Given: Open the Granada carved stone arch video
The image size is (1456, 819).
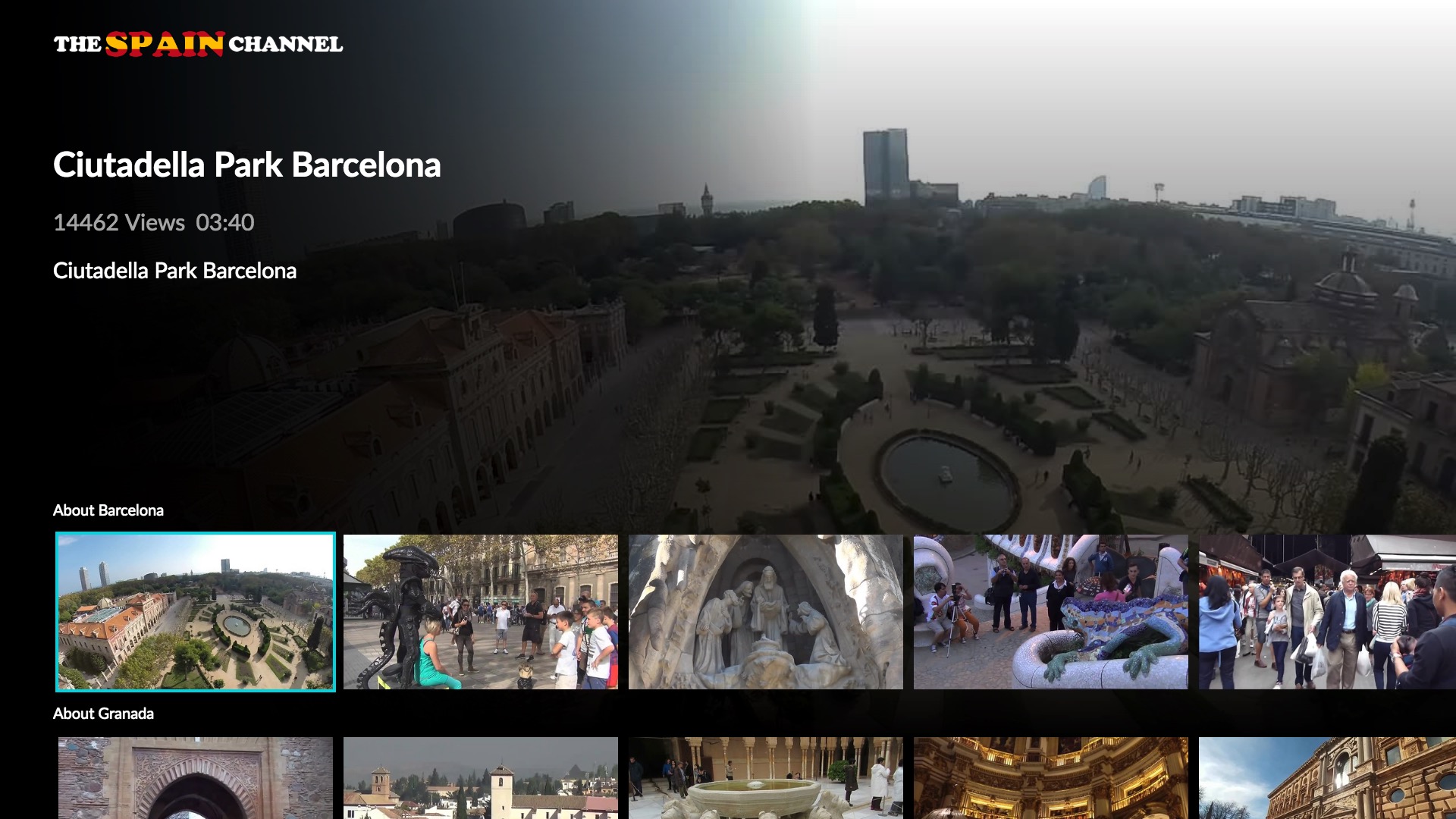Looking at the screenshot, I should pyautogui.click(x=196, y=778).
